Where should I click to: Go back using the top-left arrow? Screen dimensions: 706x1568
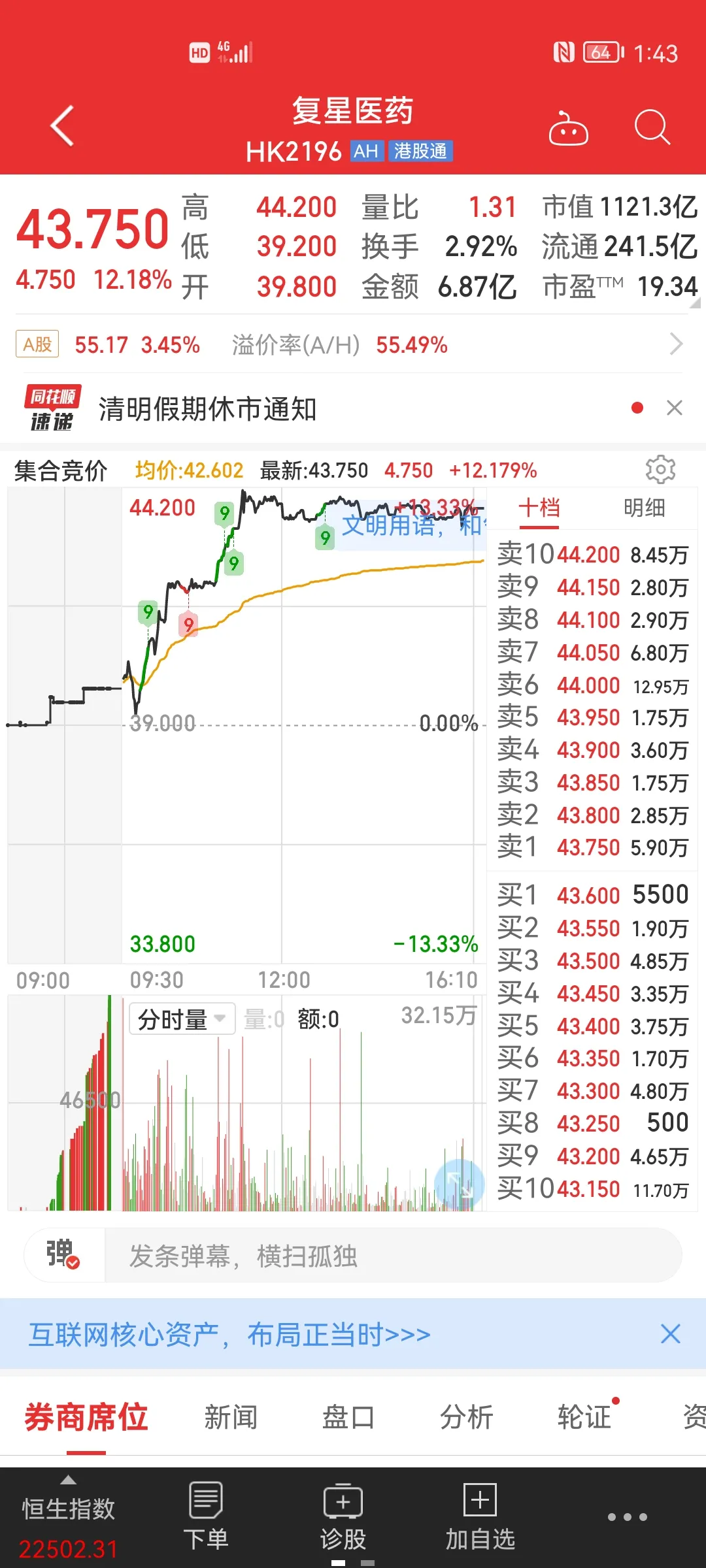(x=63, y=125)
